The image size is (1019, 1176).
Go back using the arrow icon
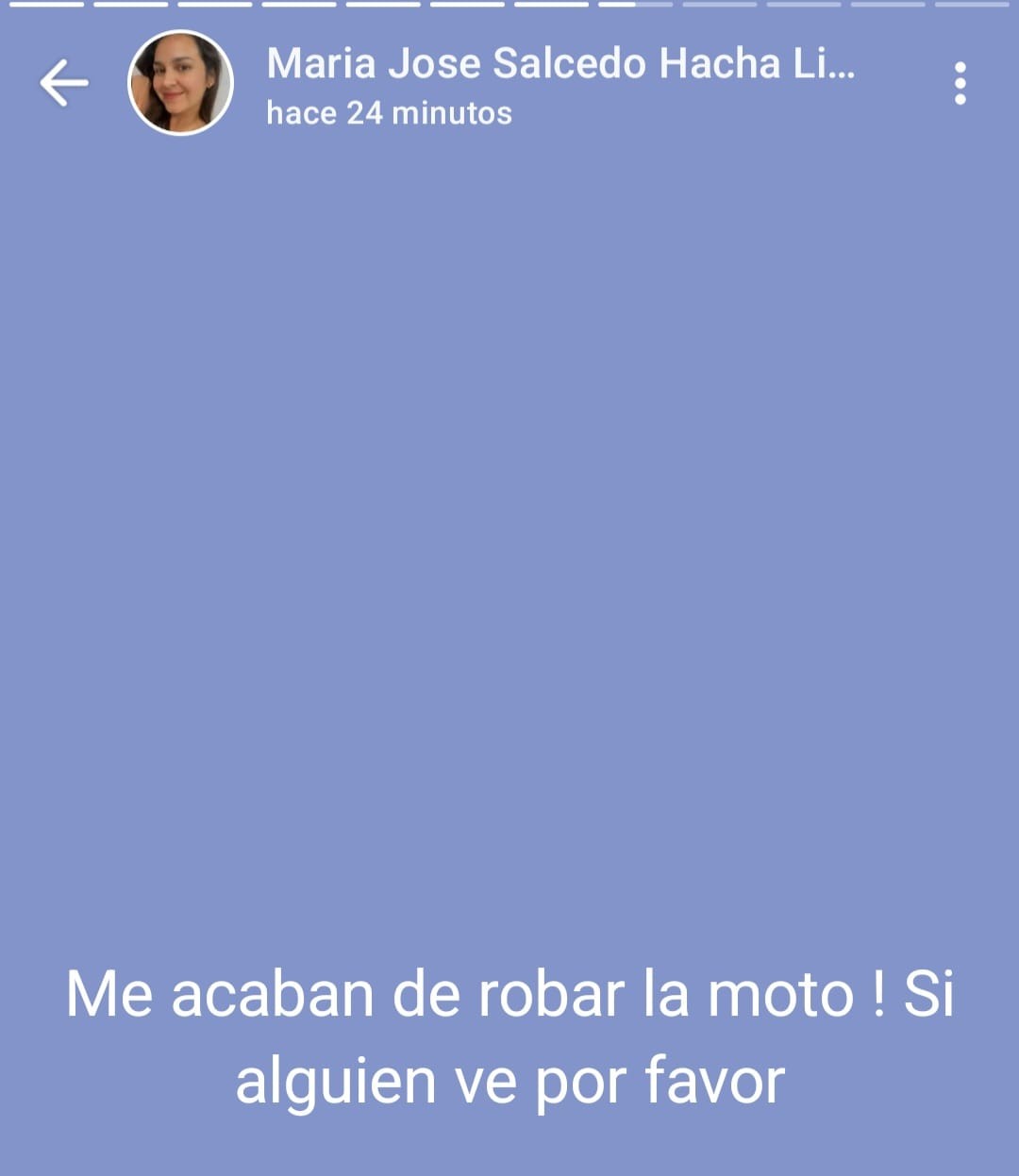(64, 83)
